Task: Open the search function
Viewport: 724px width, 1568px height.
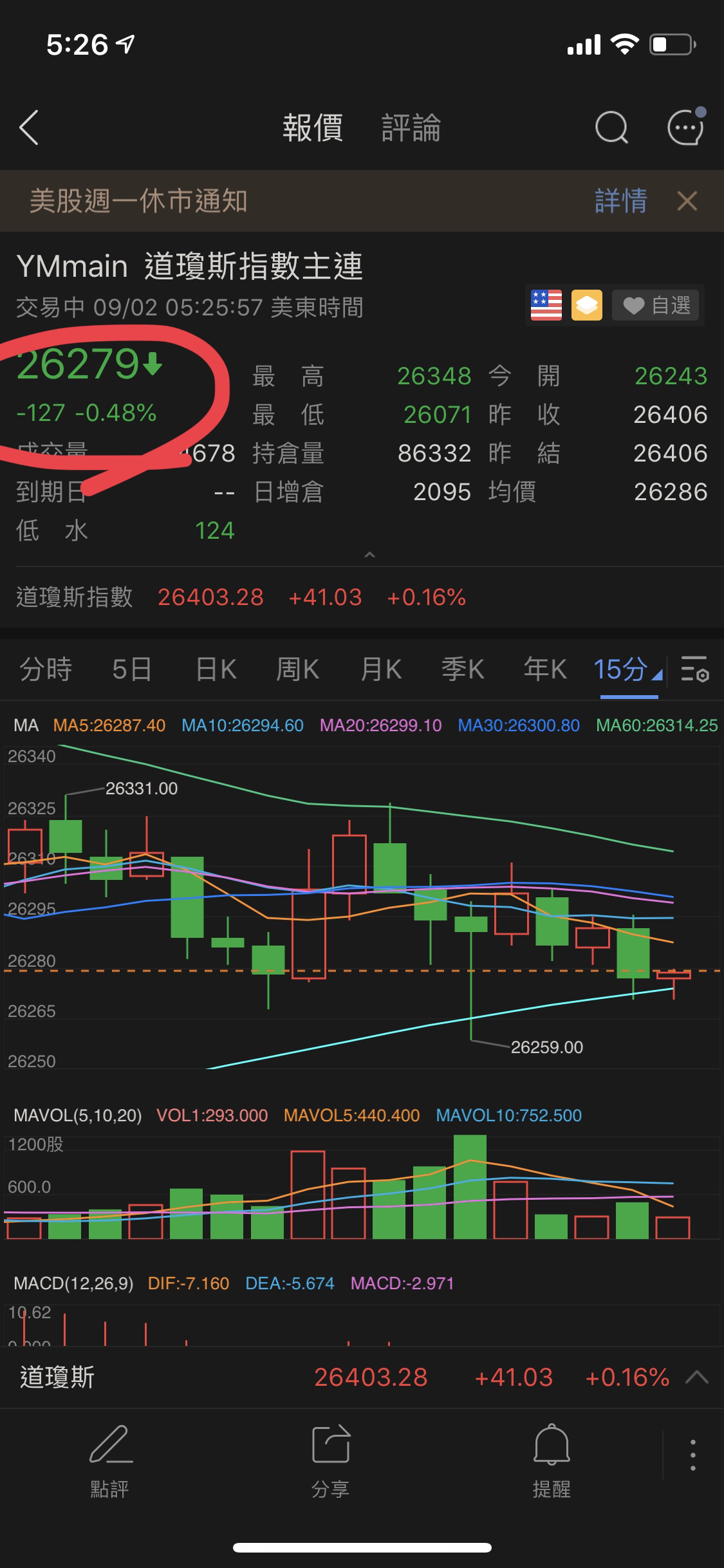Action: tap(611, 127)
